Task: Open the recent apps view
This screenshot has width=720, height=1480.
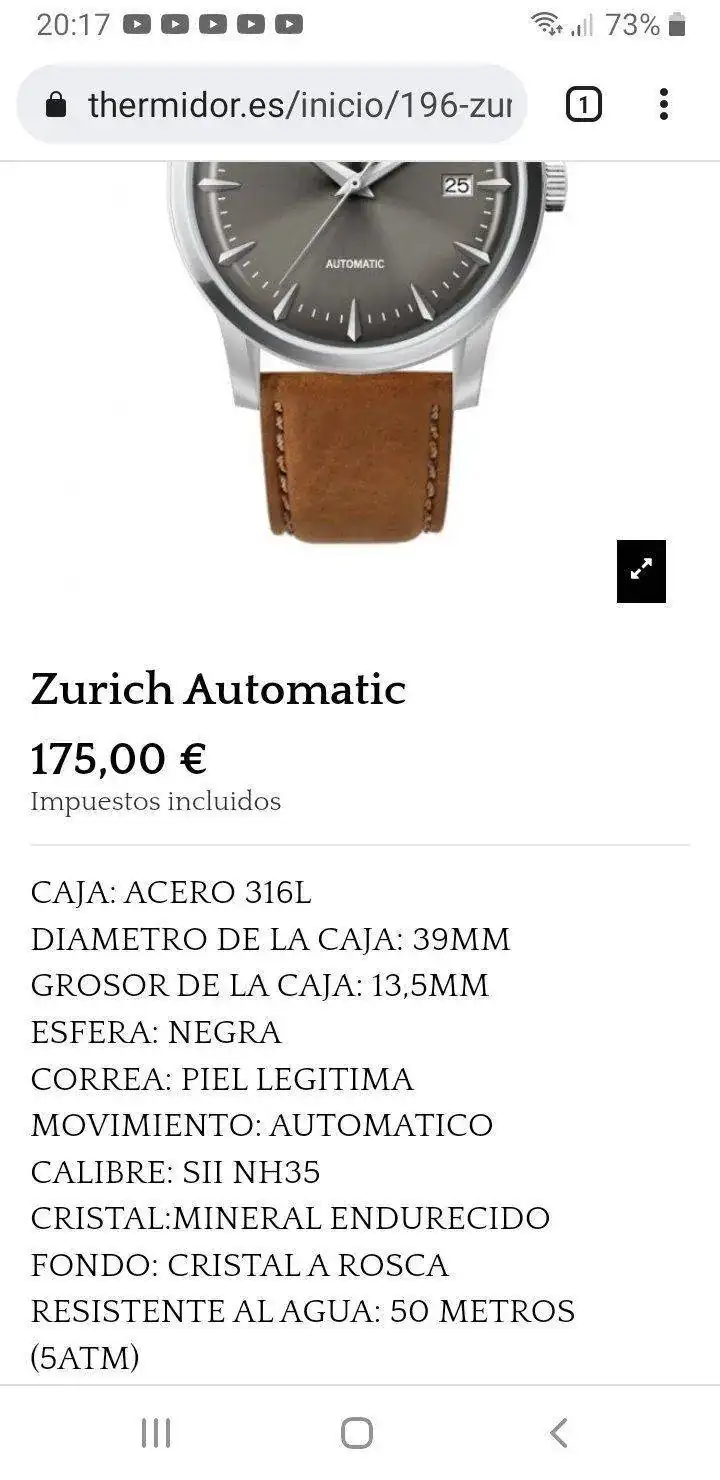Action: [x=156, y=1433]
